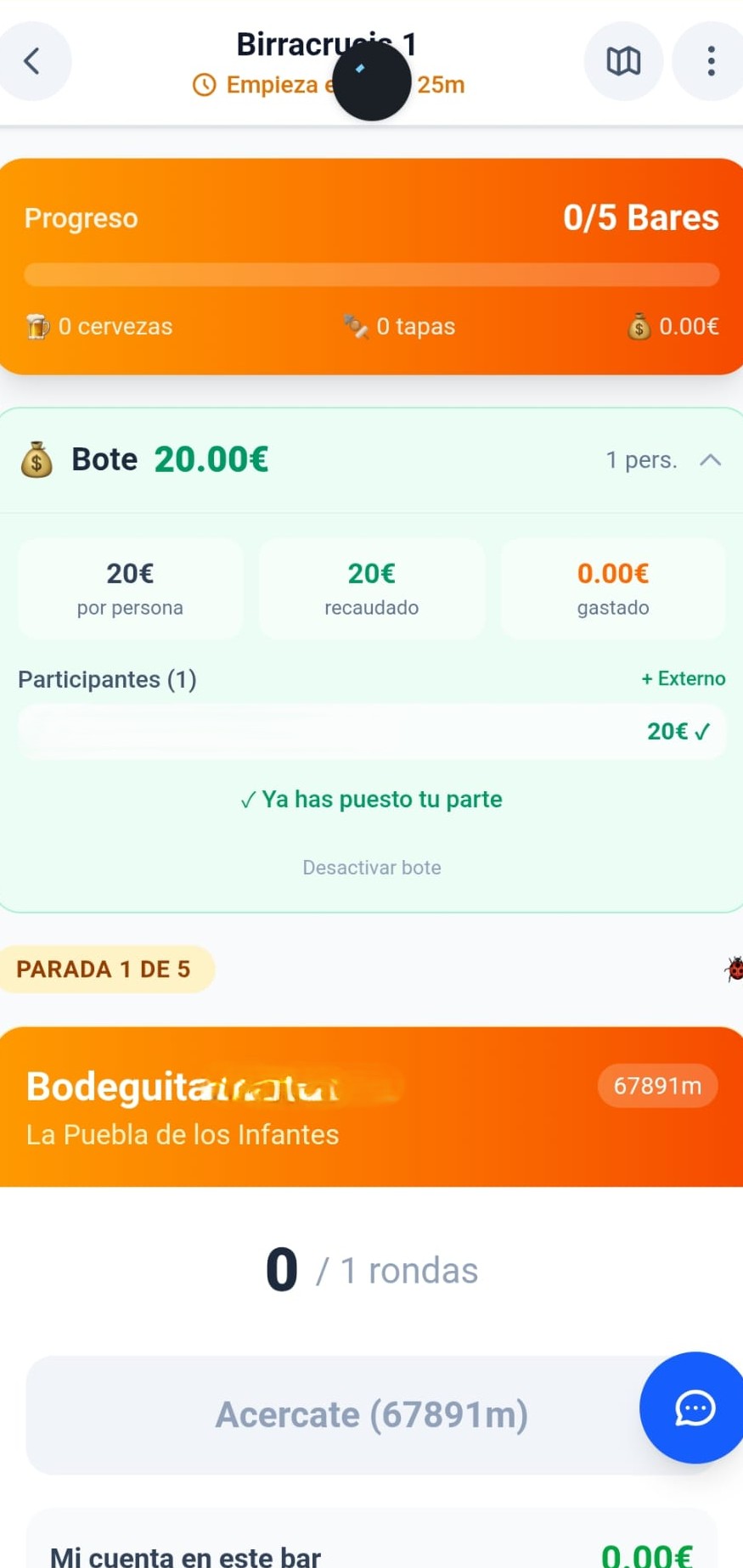Open the map view icon
The width and height of the screenshot is (743, 1568).
pos(623,61)
